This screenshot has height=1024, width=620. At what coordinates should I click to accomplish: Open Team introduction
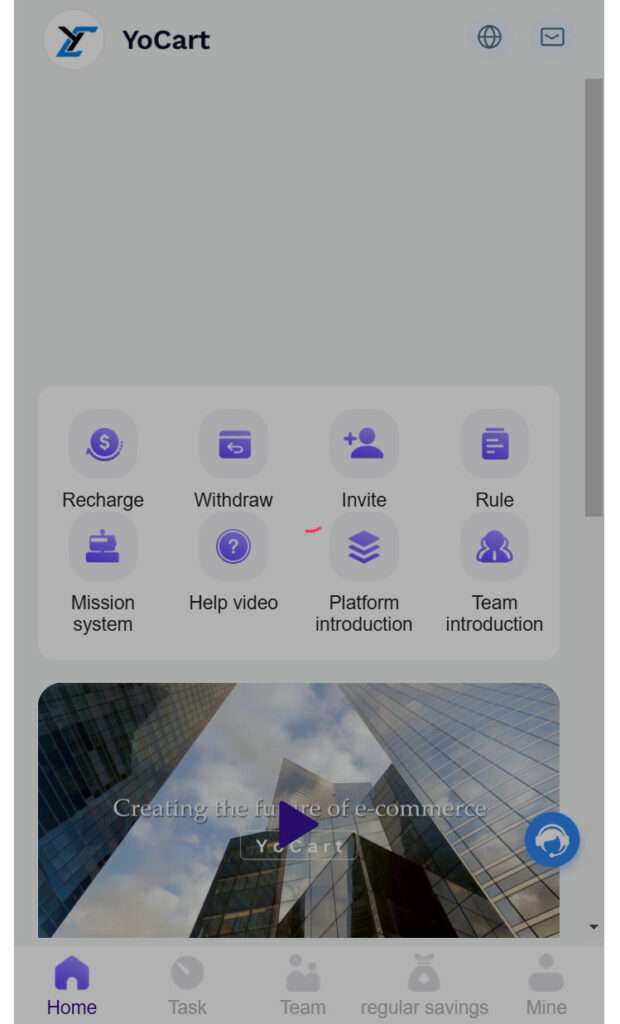click(x=494, y=548)
